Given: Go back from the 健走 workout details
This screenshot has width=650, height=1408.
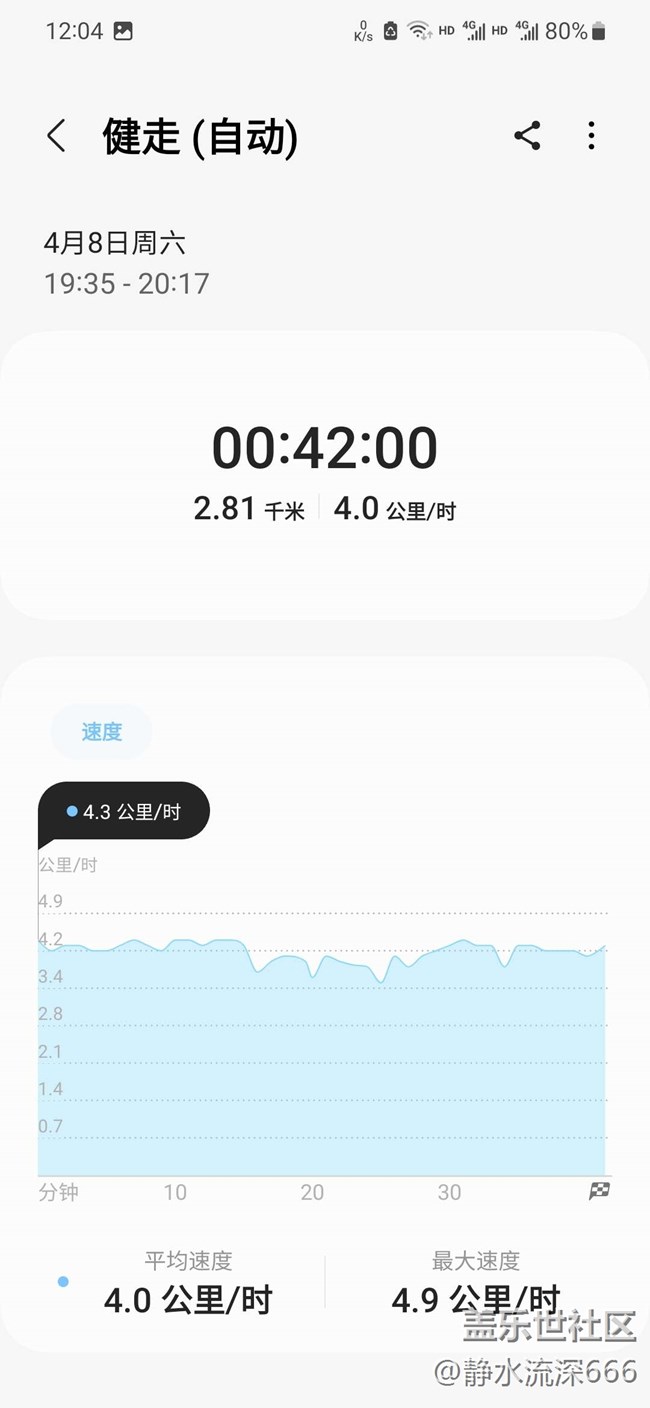Looking at the screenshot, I should point(57,136).
